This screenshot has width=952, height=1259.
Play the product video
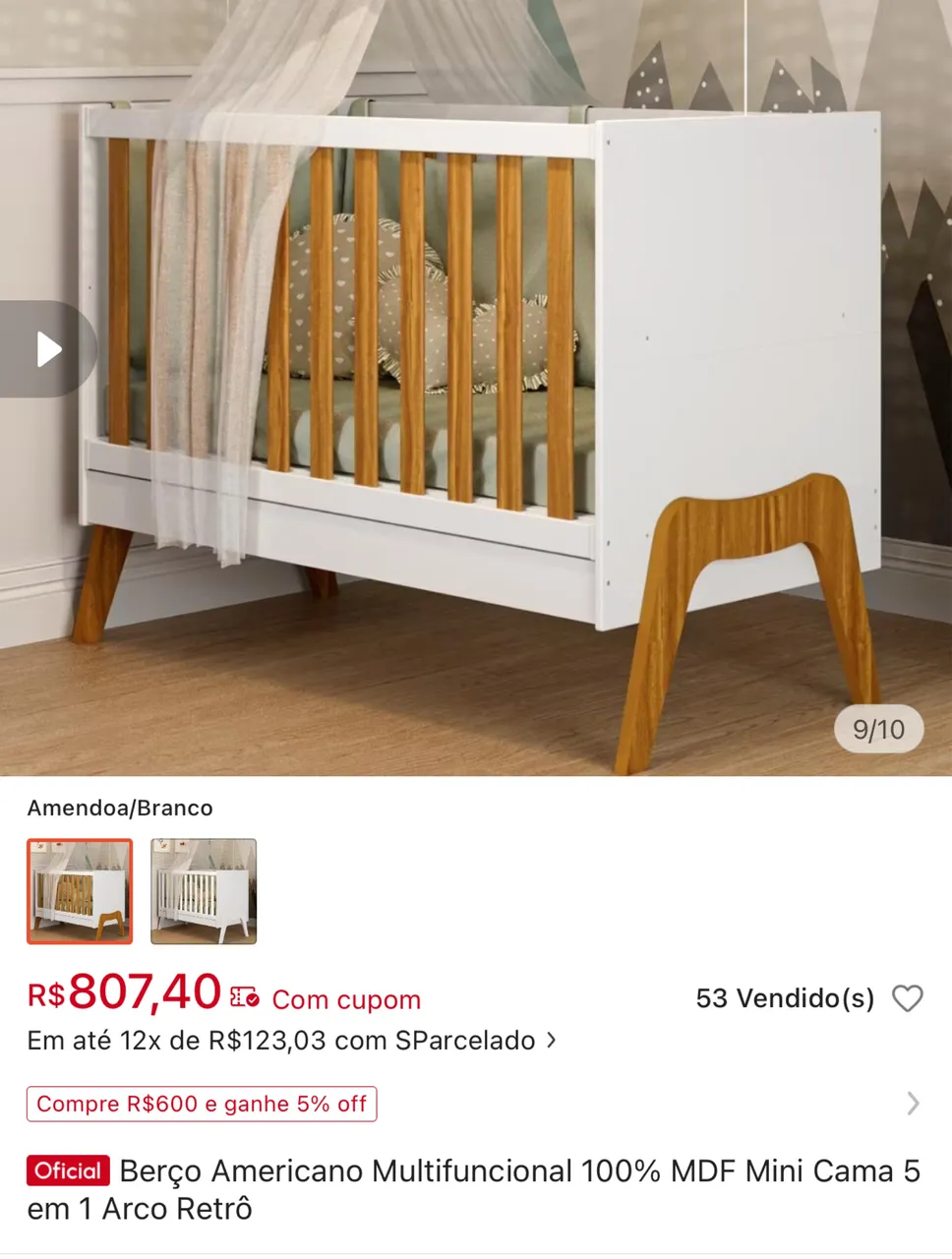pyautogui.click(x=47, y=349)
